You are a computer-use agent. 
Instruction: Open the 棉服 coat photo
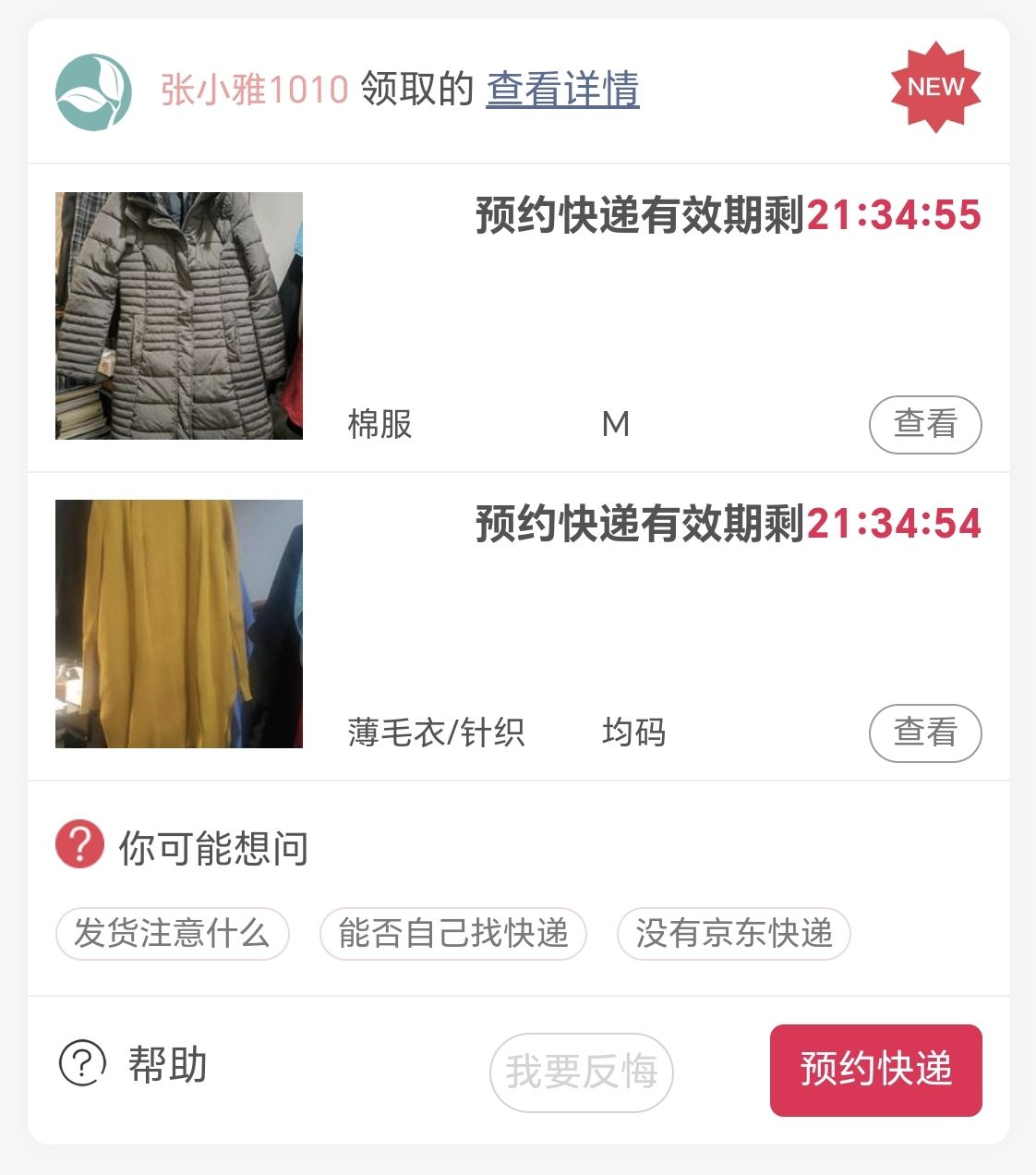pyautogui.click(x=179, y=316)
